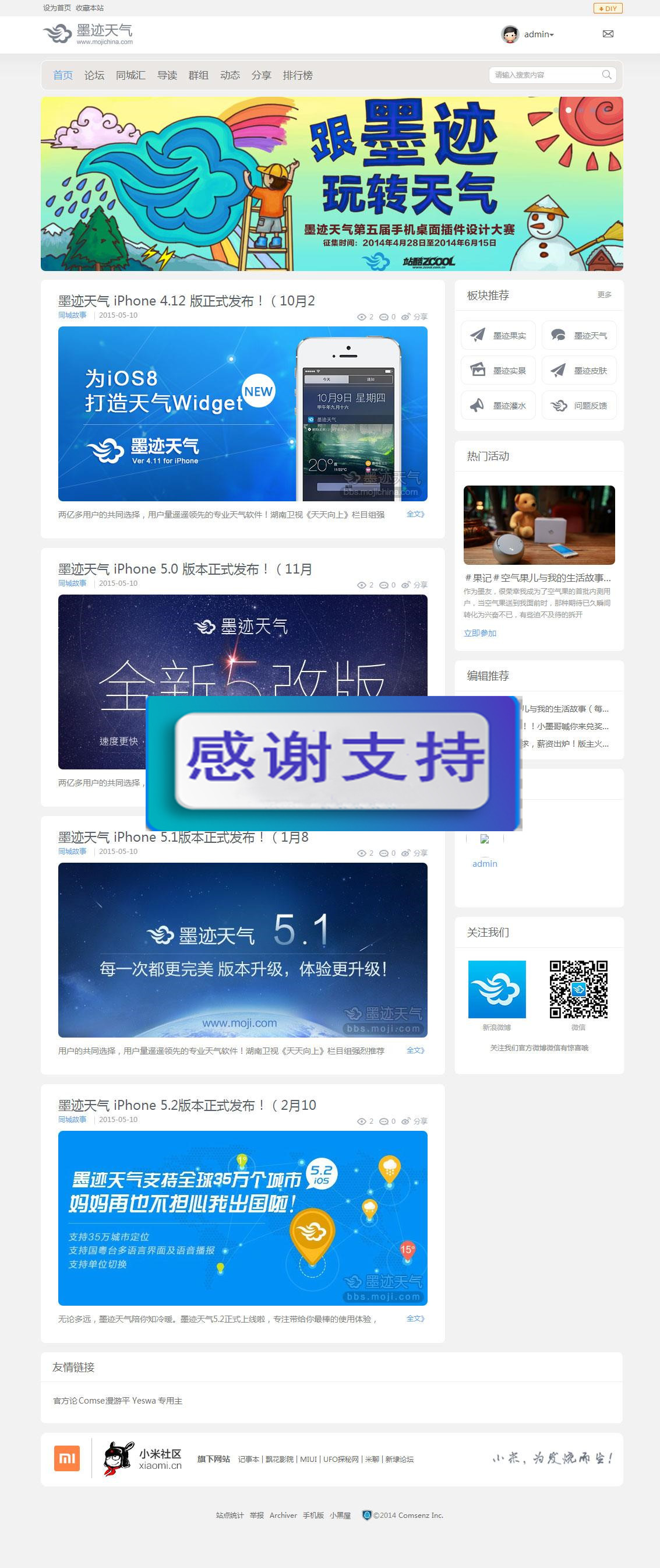This screenshot has height=1568, width=660.
Task: Open the Archiver footer link
Action: (283, 1515)
